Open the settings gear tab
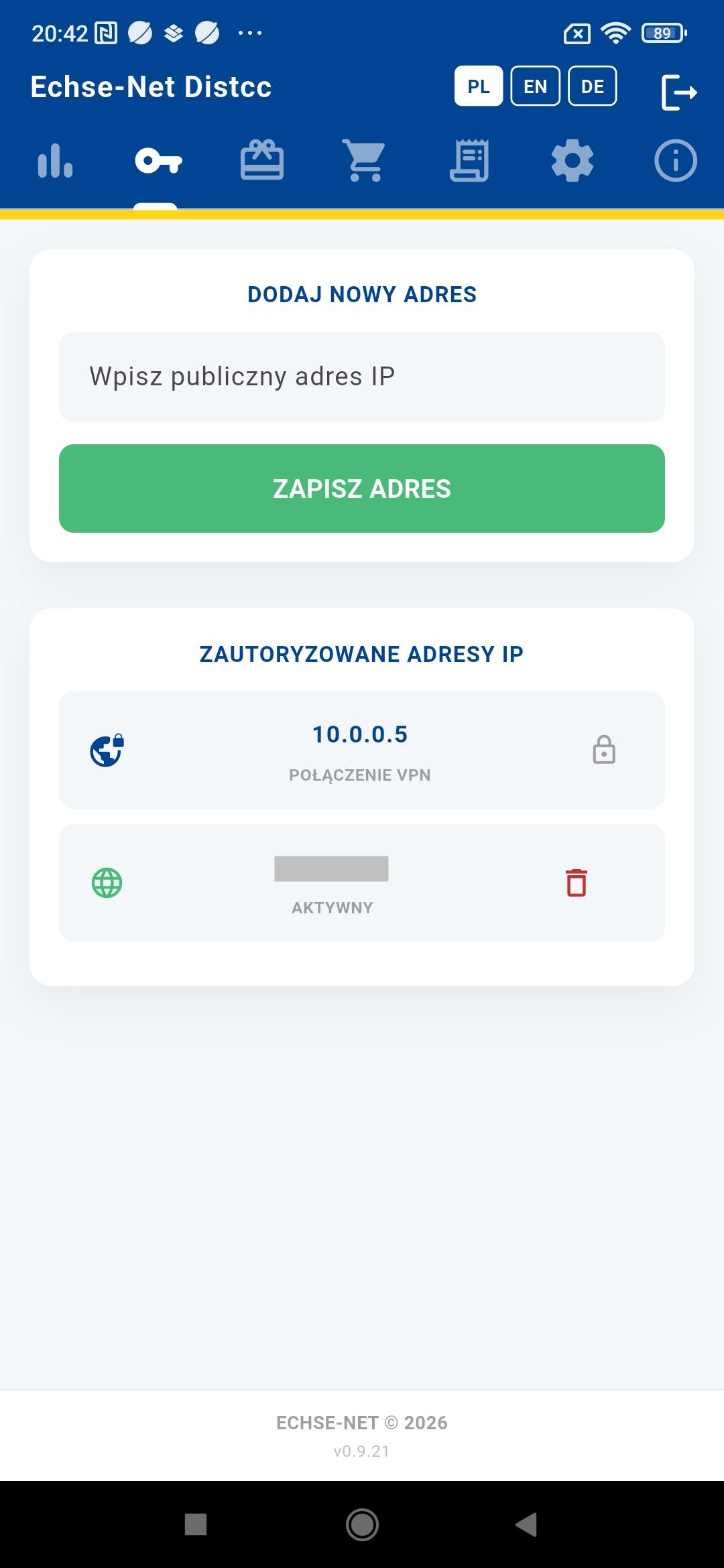 click(x=572, y=161)
